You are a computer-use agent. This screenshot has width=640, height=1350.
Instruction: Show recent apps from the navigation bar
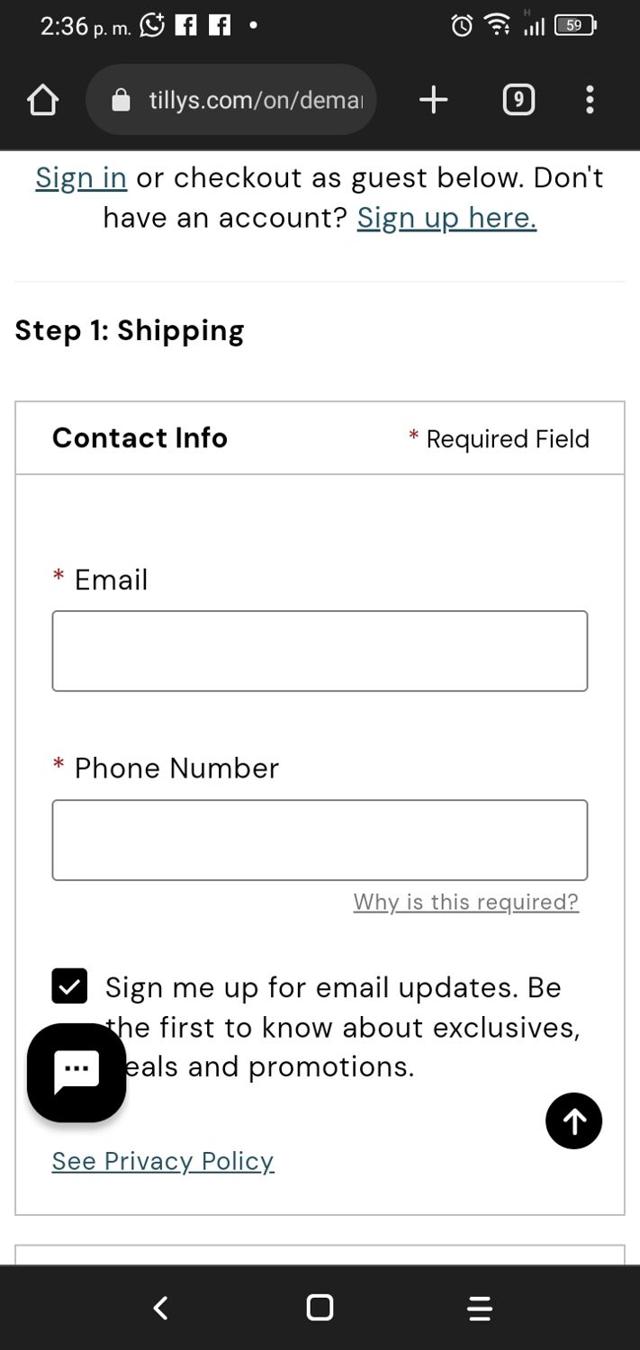480,1307
